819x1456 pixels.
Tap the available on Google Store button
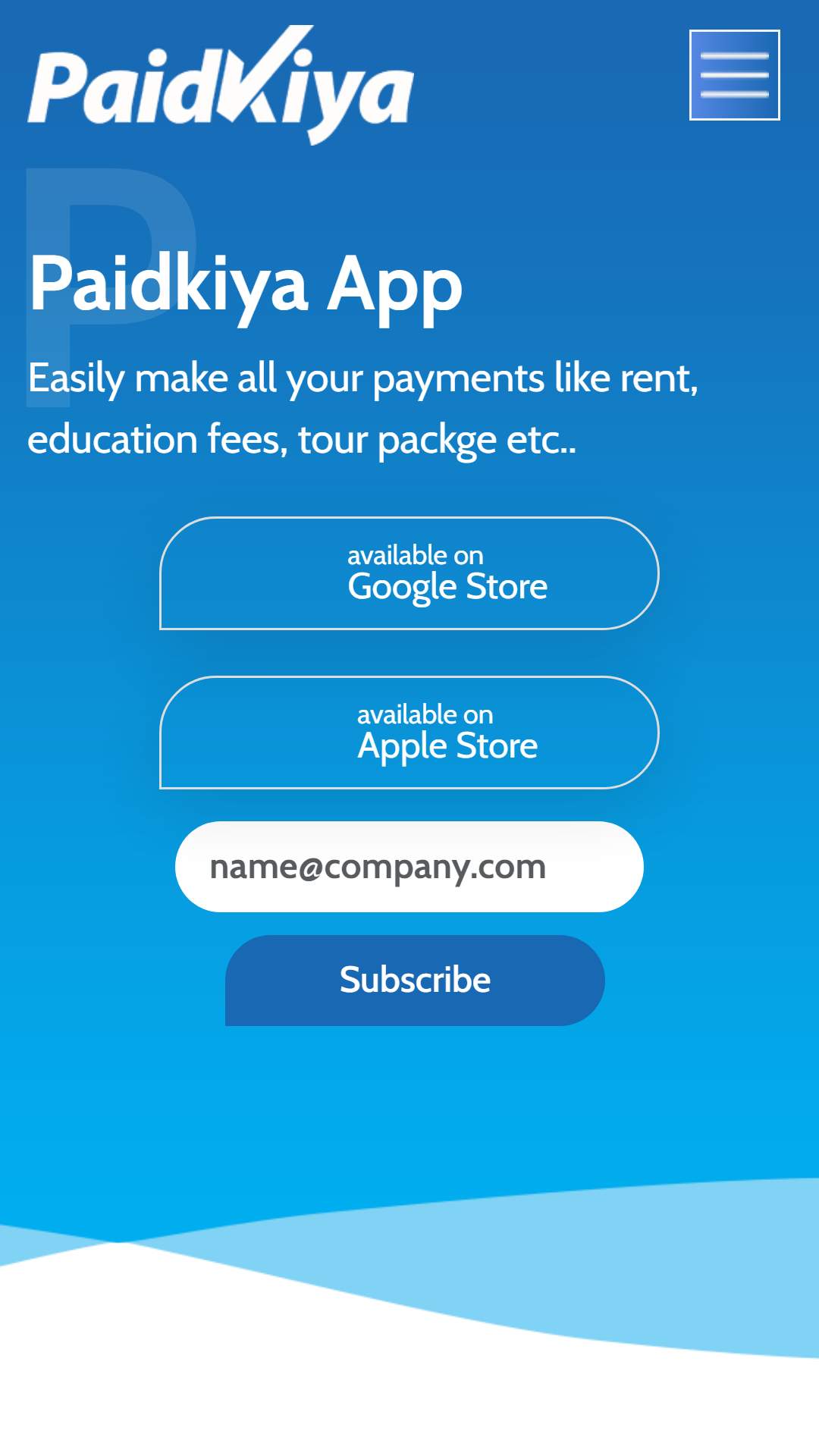click(x=409, y=573)
